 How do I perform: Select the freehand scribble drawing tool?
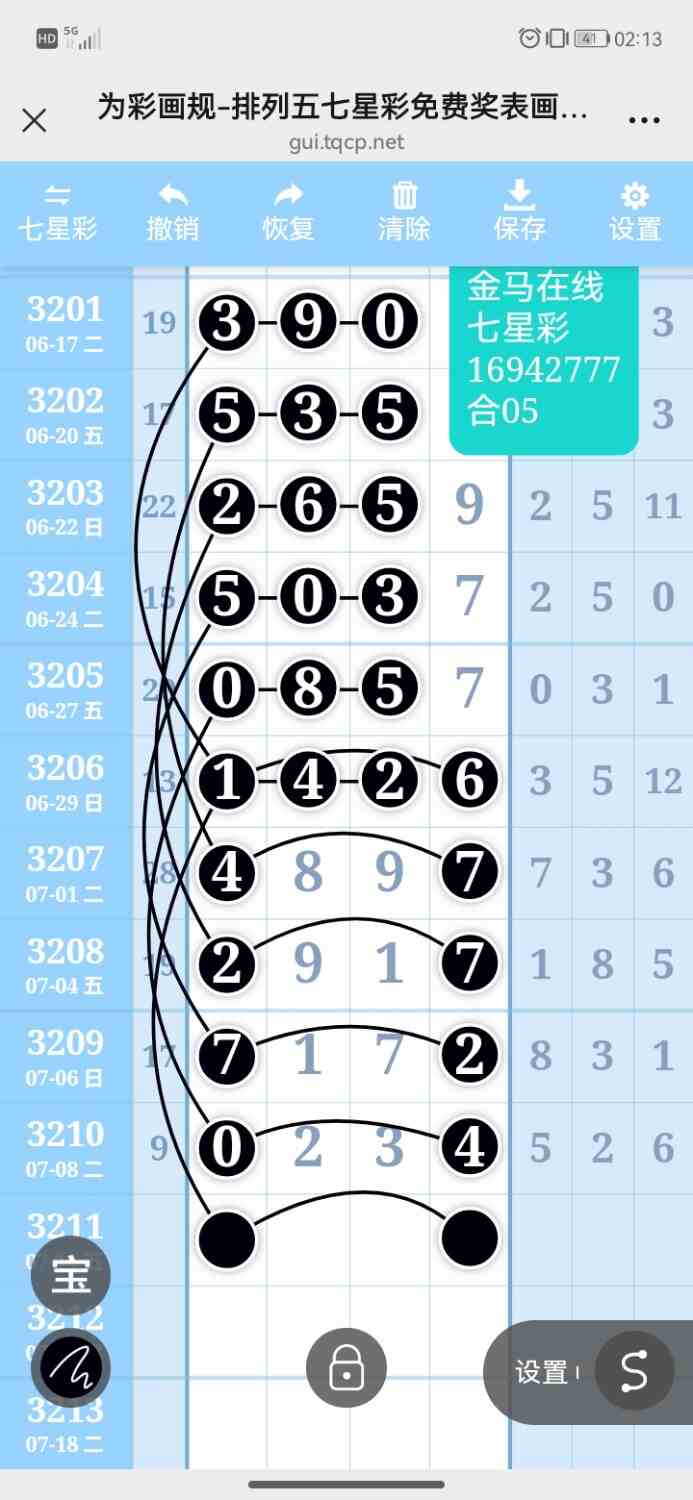[x=71, y=1368]
